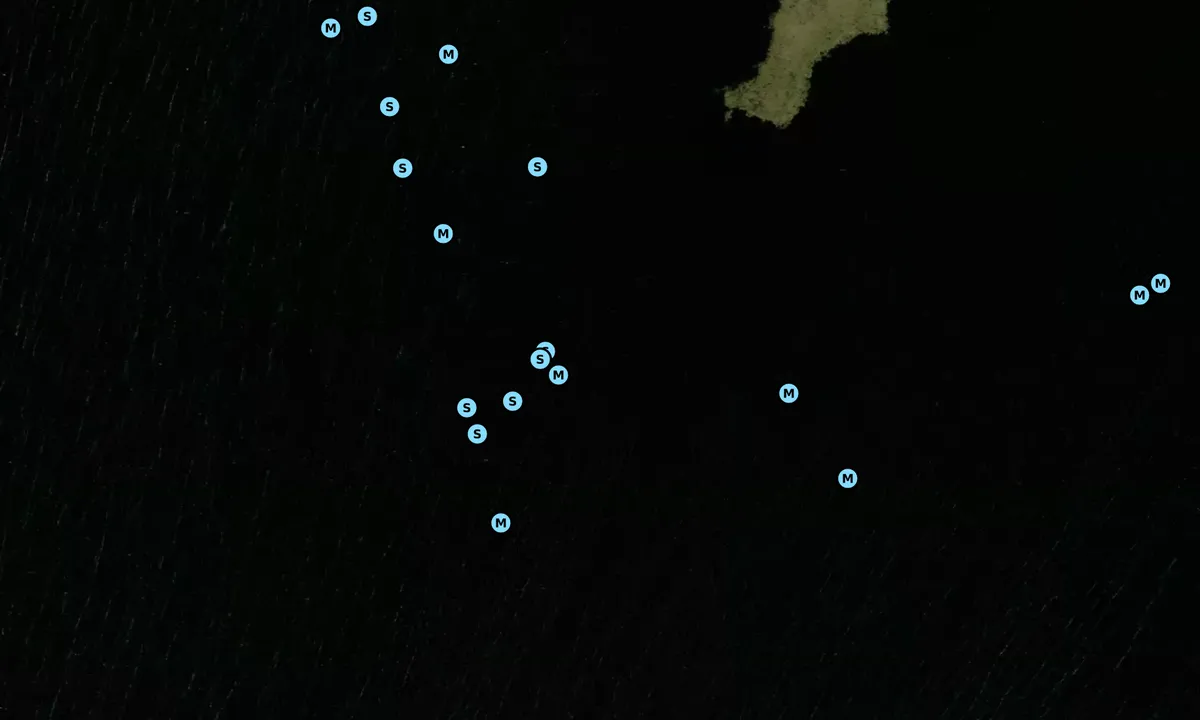
Task: Tap the northernmost S marker on the map
Action: click(x=367, y=16)
